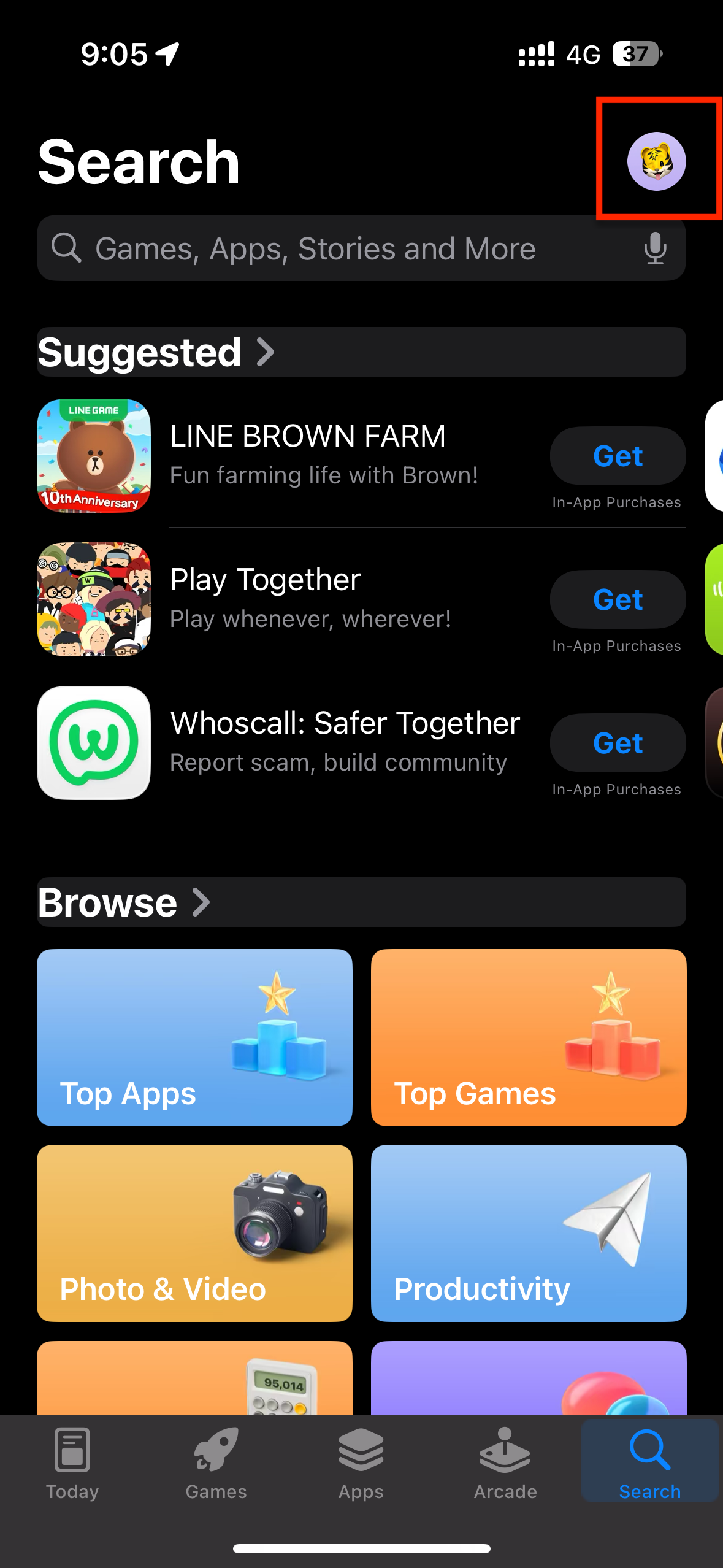Open the Top Games category
The height and width of the screenshot is (1568, 723).
[x=529, y=1037]
